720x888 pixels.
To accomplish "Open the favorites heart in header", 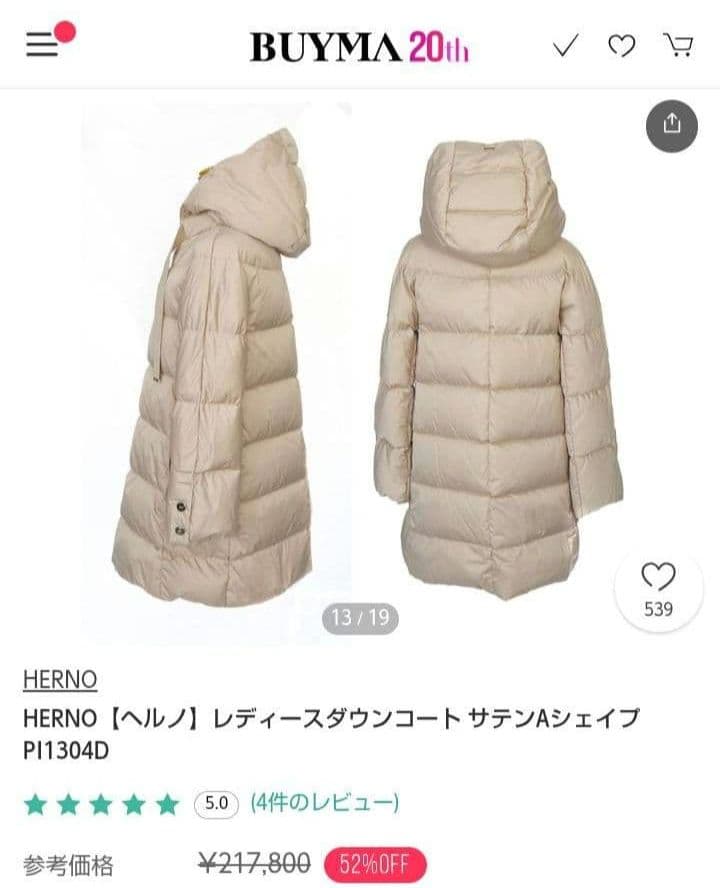I will [x=622, y=46].
